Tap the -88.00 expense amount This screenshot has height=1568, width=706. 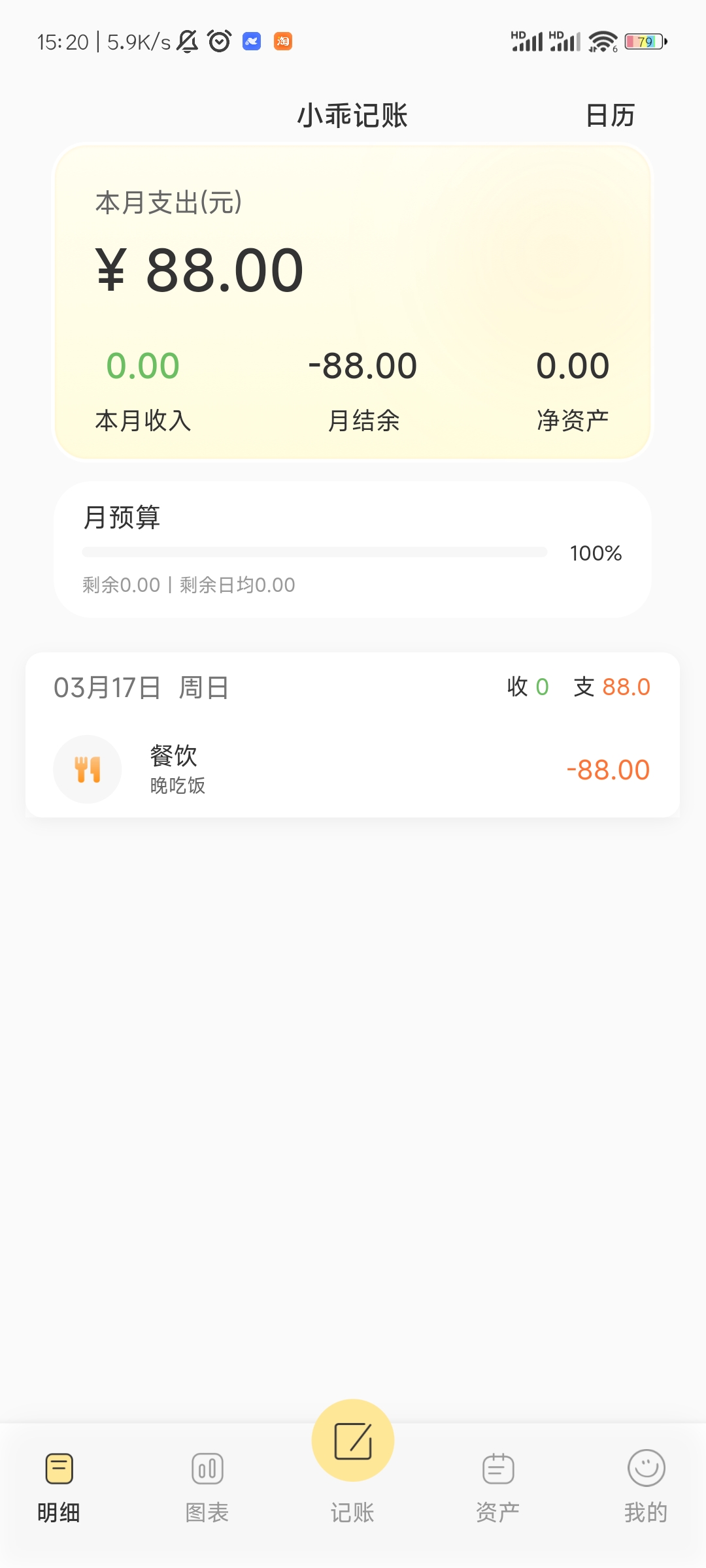point(607,769)
